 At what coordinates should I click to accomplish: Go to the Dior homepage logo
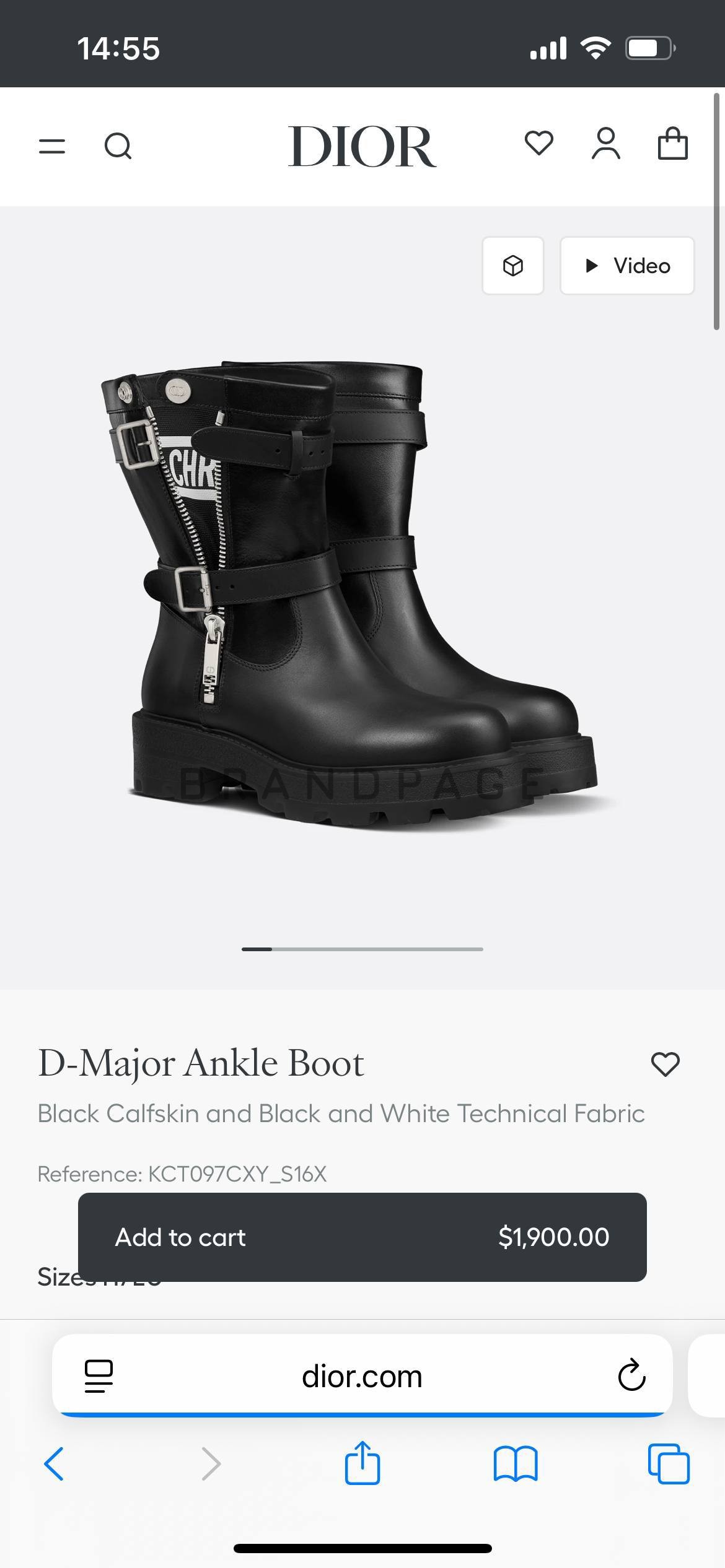click(362, 146)
